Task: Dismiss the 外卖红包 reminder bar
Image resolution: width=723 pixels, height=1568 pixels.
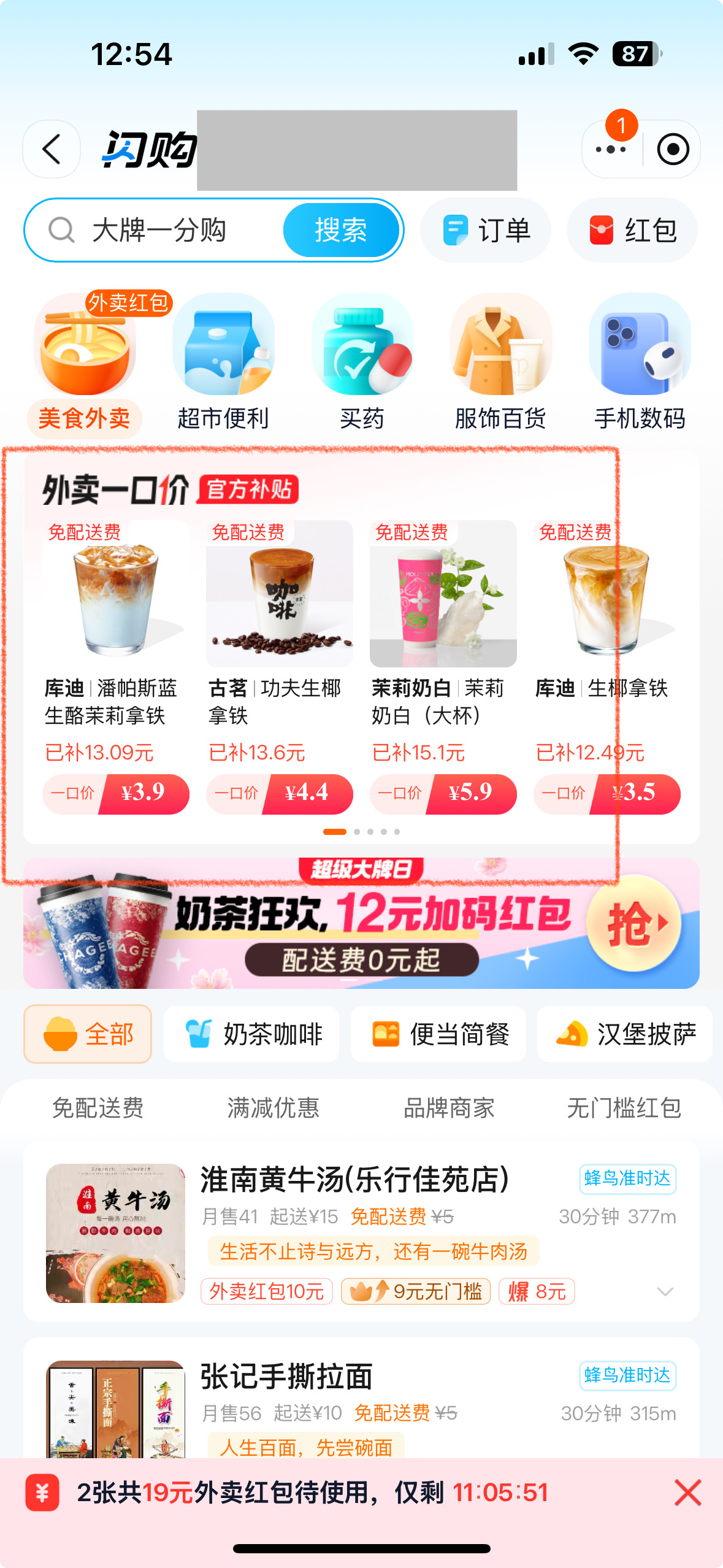Action: (x=687, y=1493)
